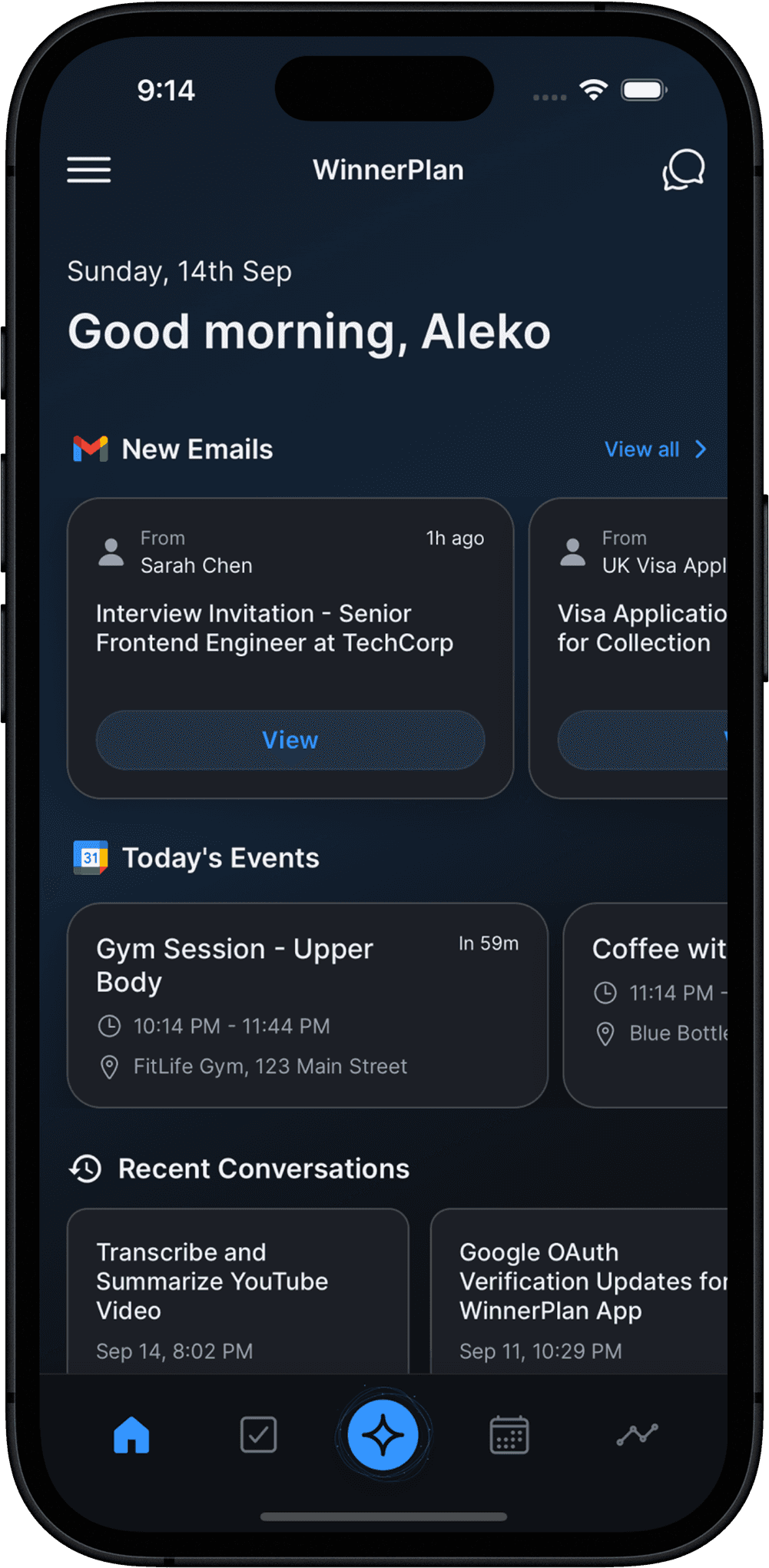Expand the View all chevron arrow

pos(700,449)
